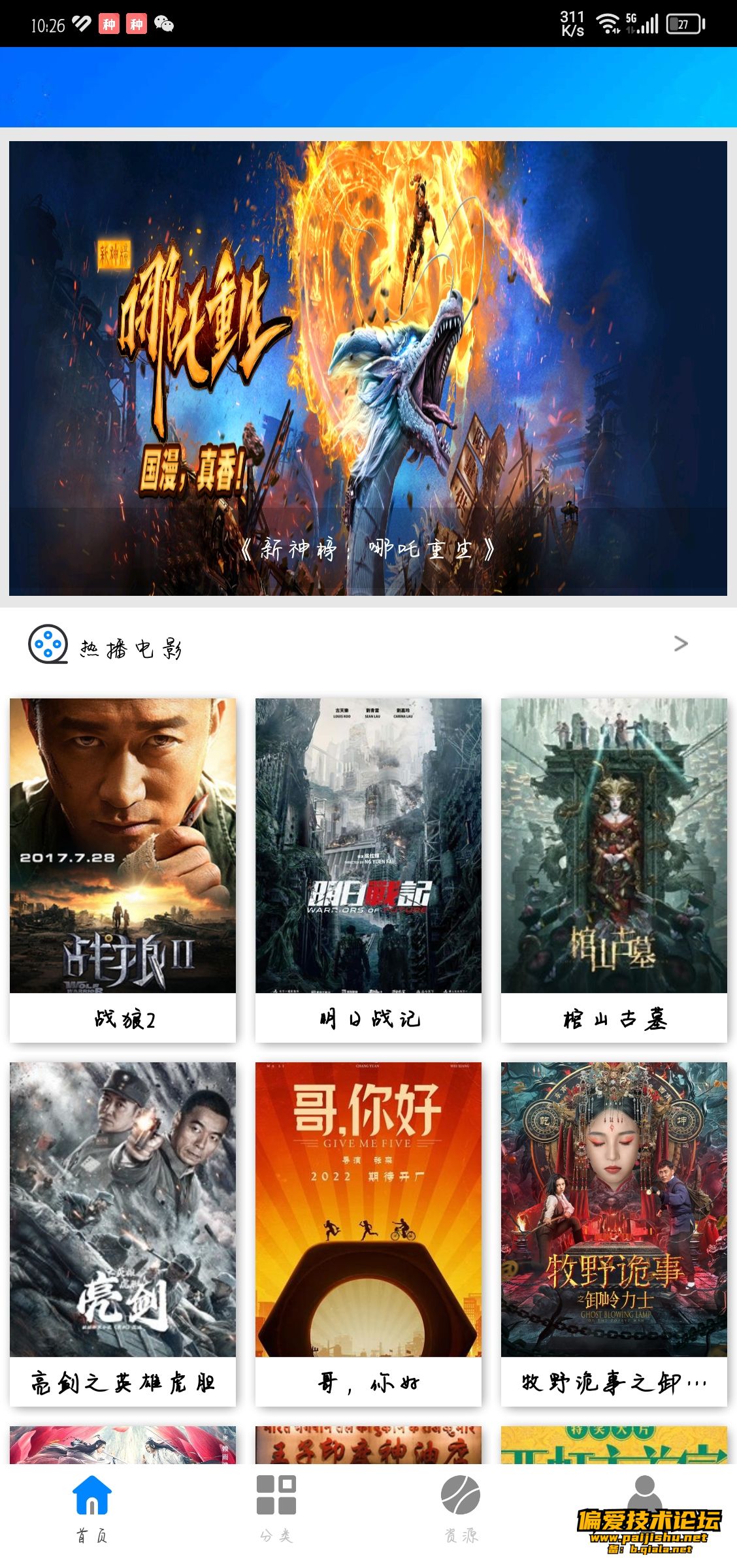Open the 哥,你好 movie card
The image size is (737, 1568).
coord(368,1233)
